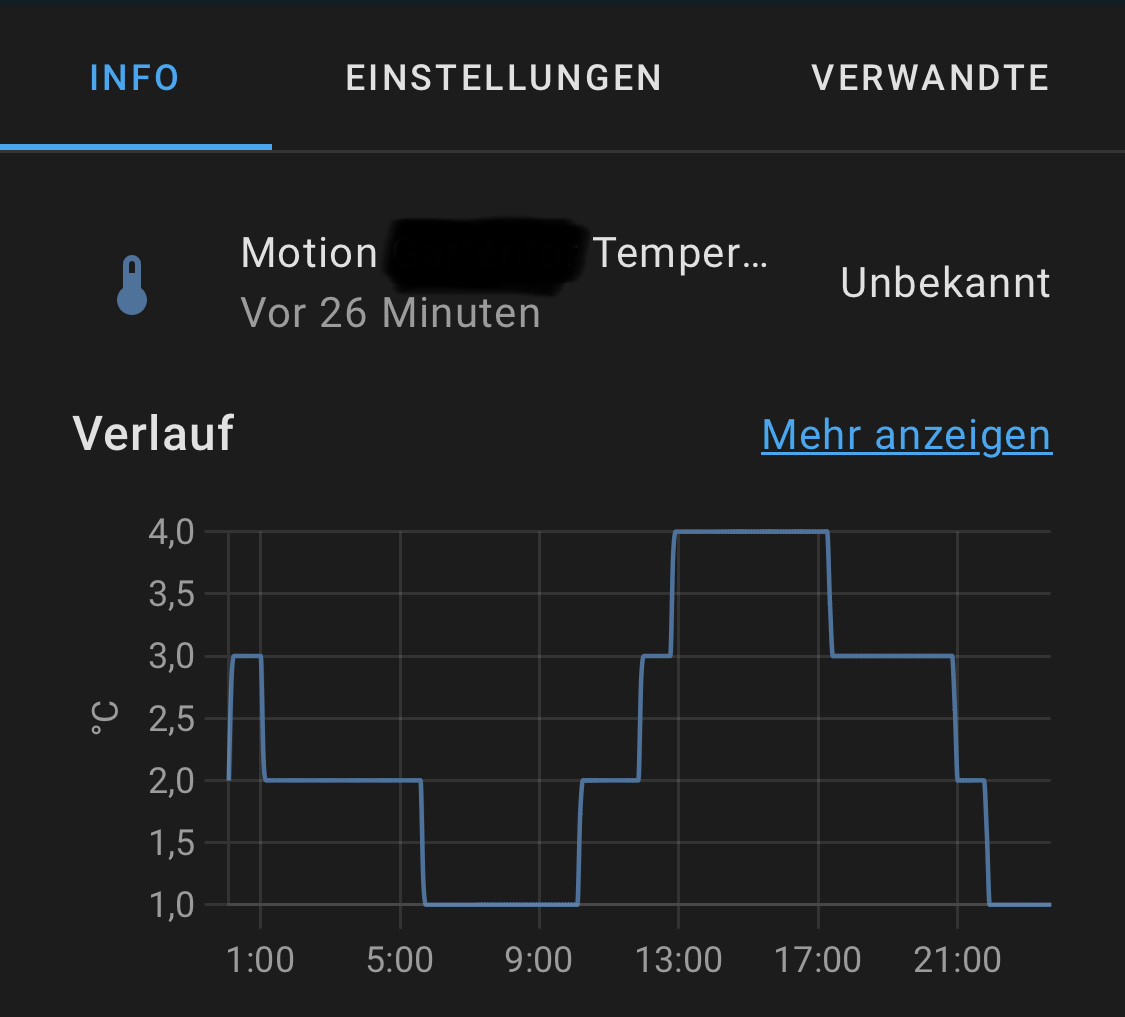Tap the Mehr anzeigen link
This screenshot has width=1125, height=1017.
[x=906, y=435]
